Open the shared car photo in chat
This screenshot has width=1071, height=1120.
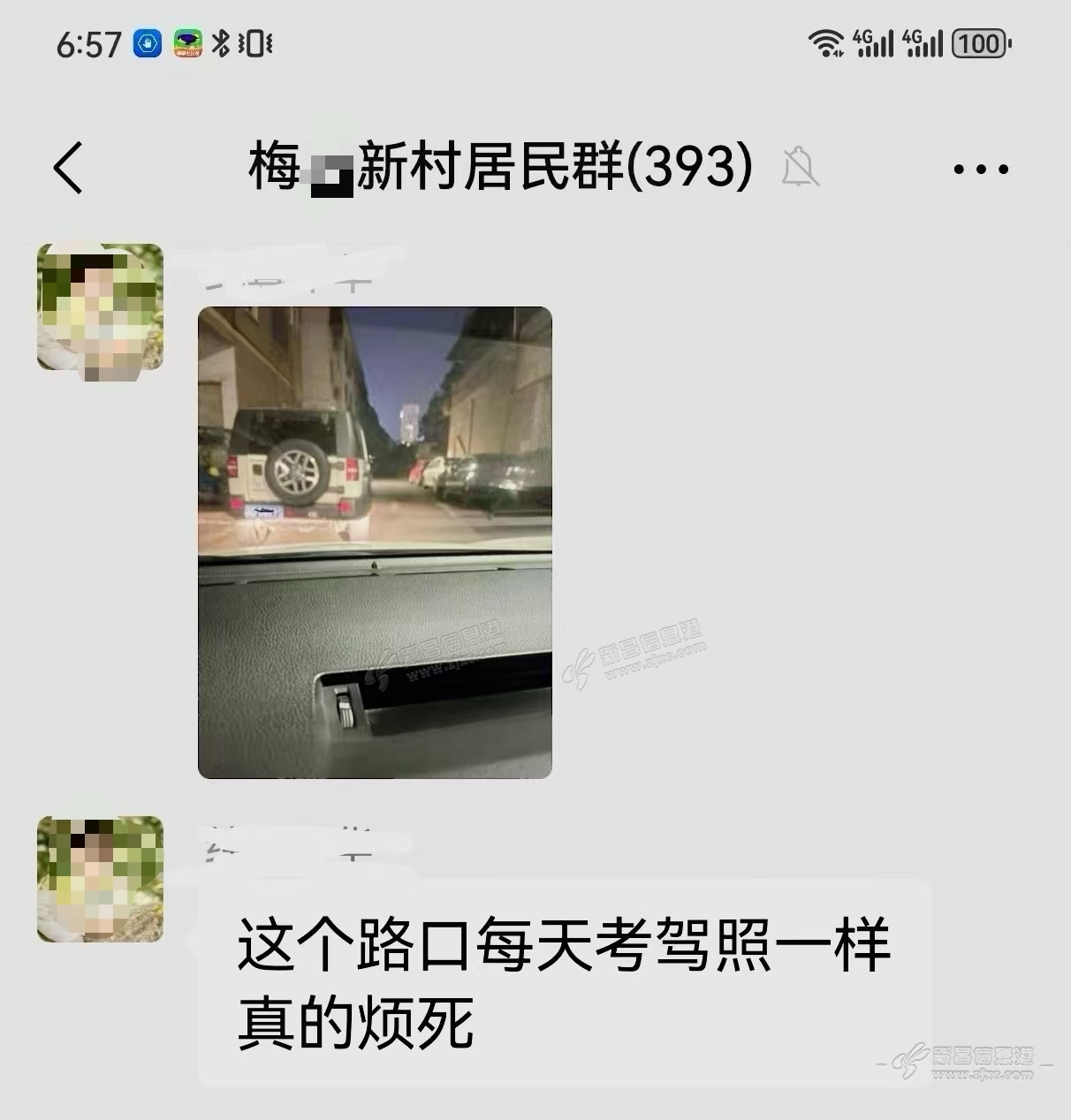(375, 542)
